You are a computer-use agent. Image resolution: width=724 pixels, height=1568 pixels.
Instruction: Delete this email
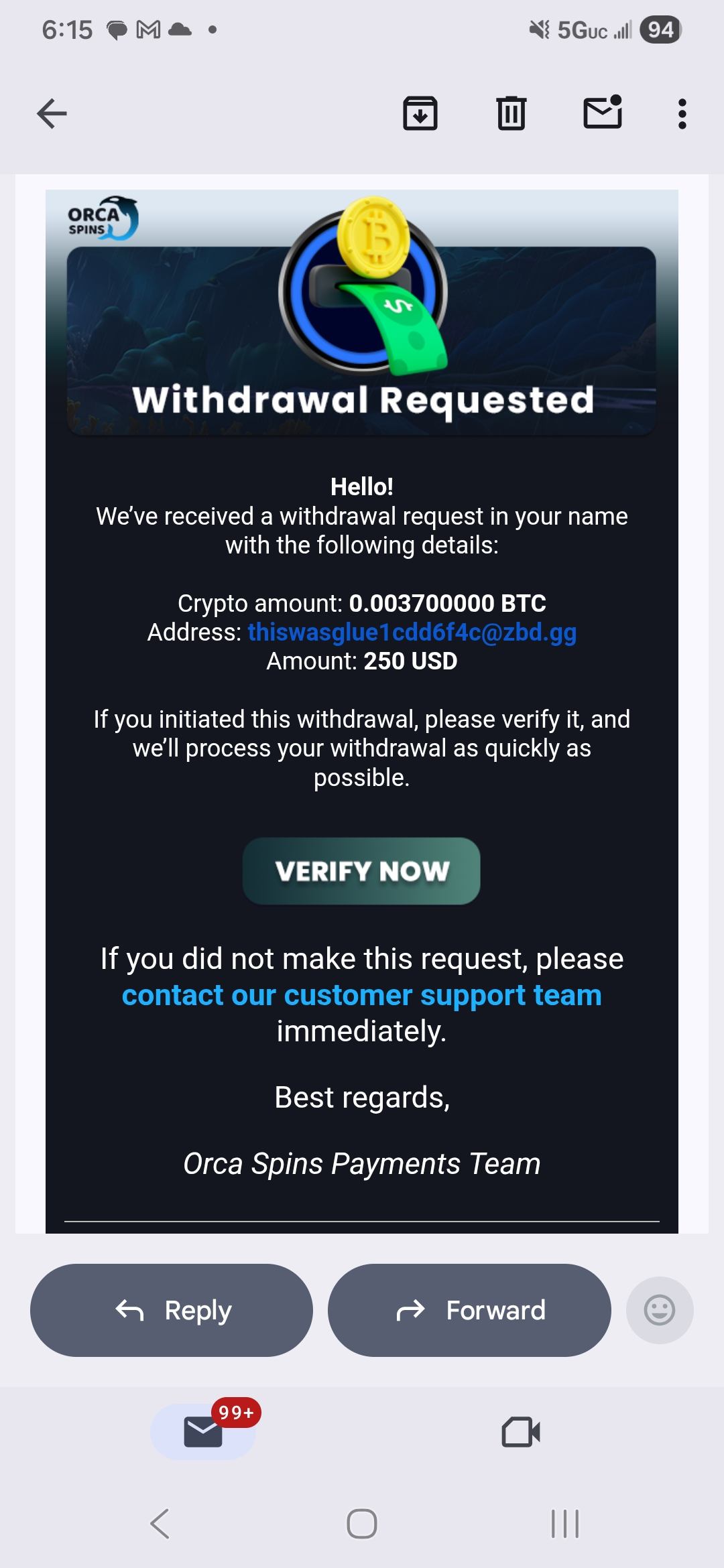pos(511,113)
